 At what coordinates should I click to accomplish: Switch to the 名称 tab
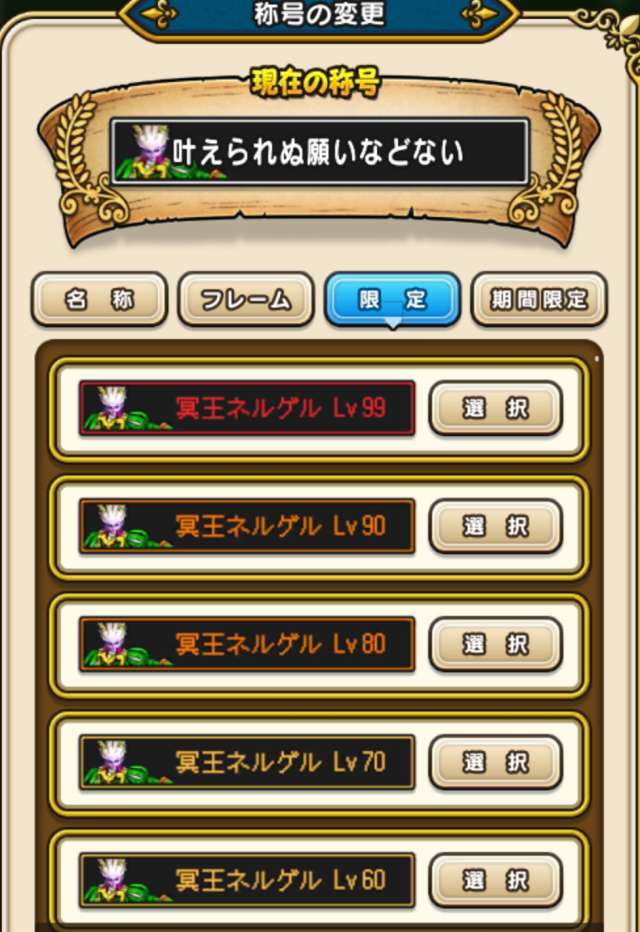99,299
